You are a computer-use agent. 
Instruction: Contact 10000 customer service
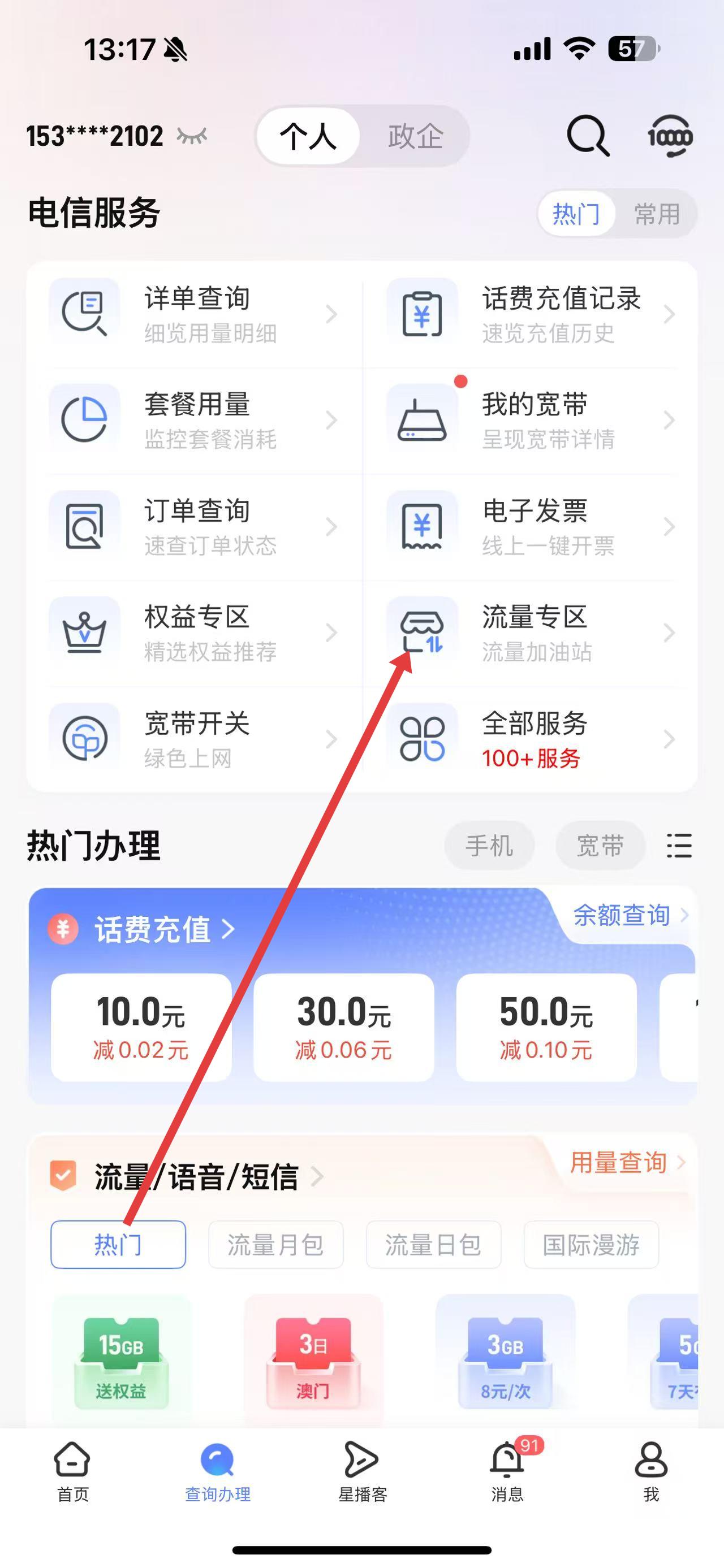(x=670, y=136)
